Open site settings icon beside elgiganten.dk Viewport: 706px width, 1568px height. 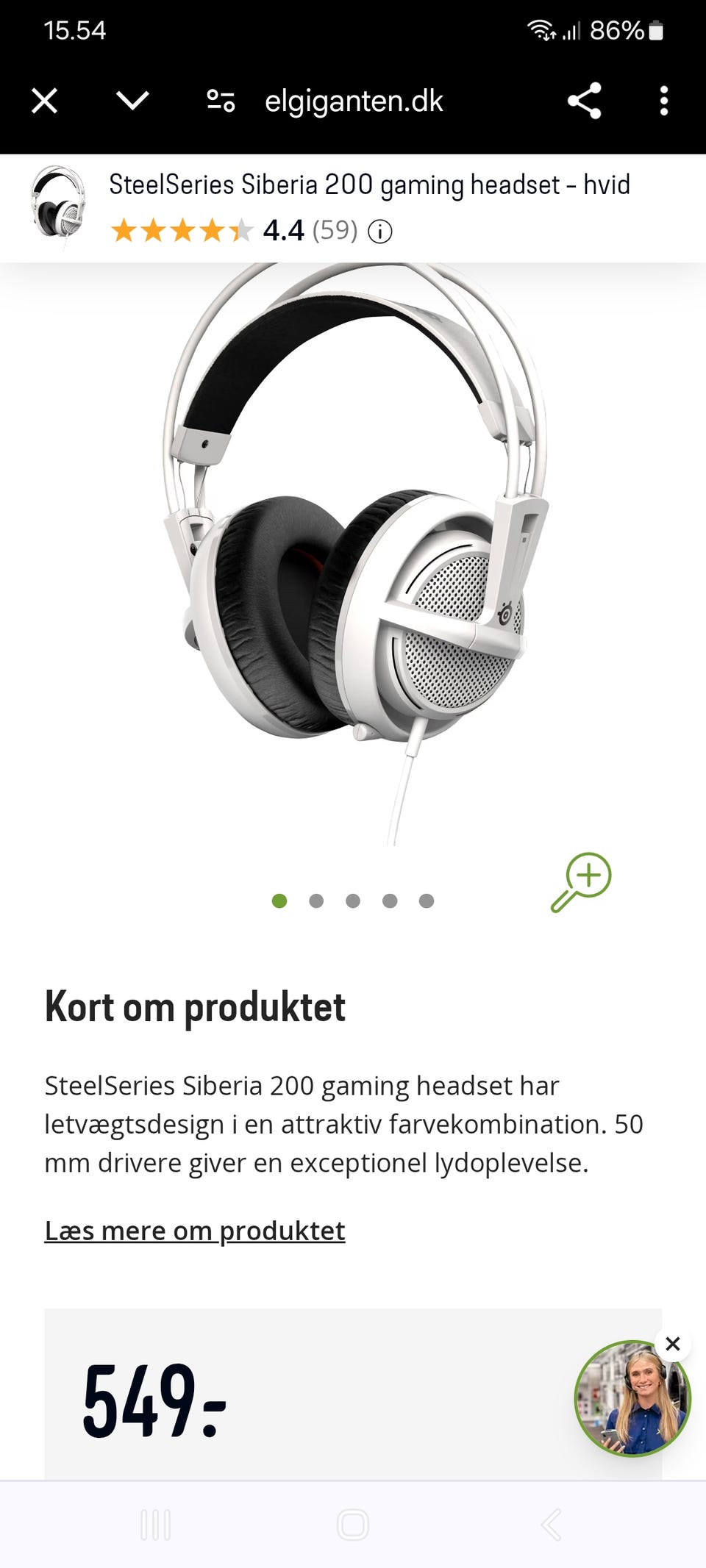coord(221,101)
